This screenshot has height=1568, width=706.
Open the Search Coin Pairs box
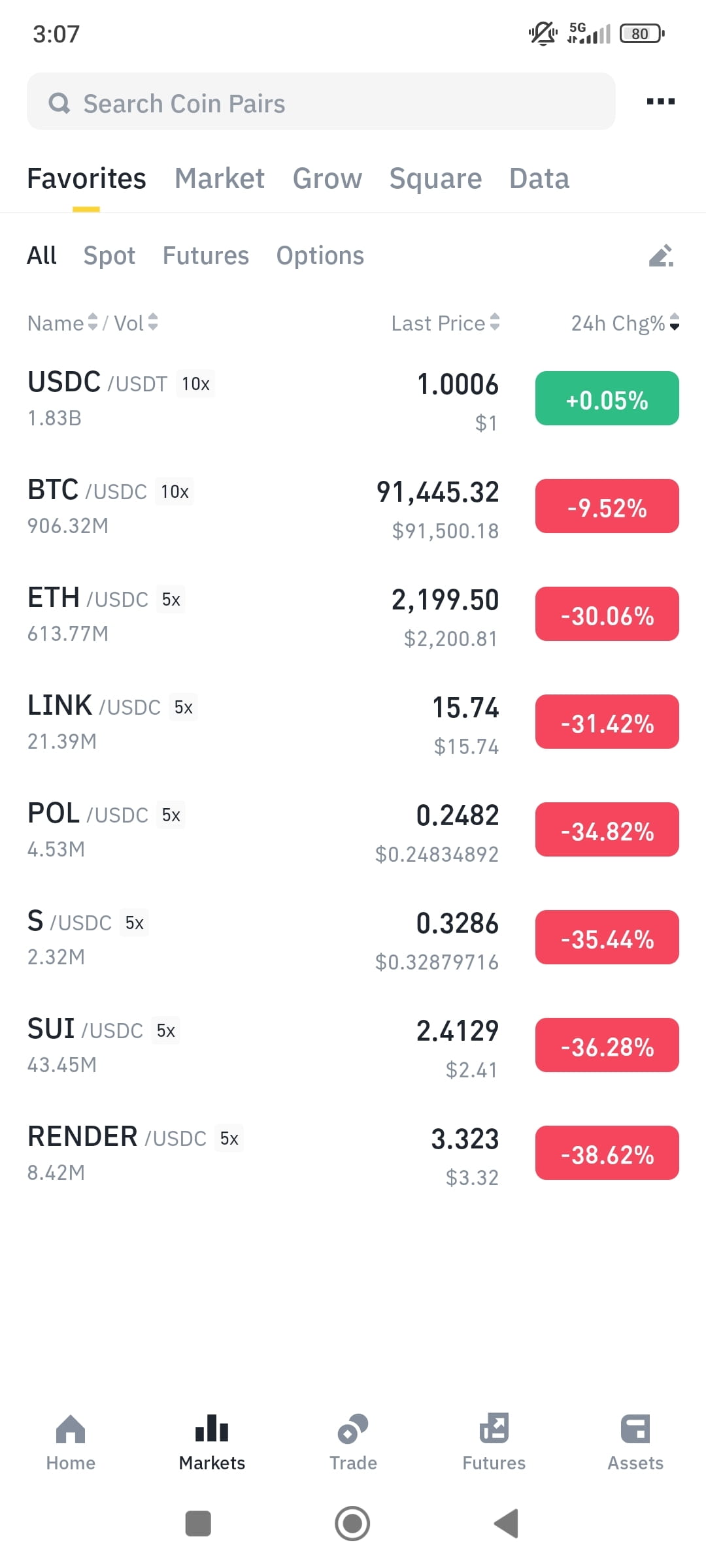320,102
